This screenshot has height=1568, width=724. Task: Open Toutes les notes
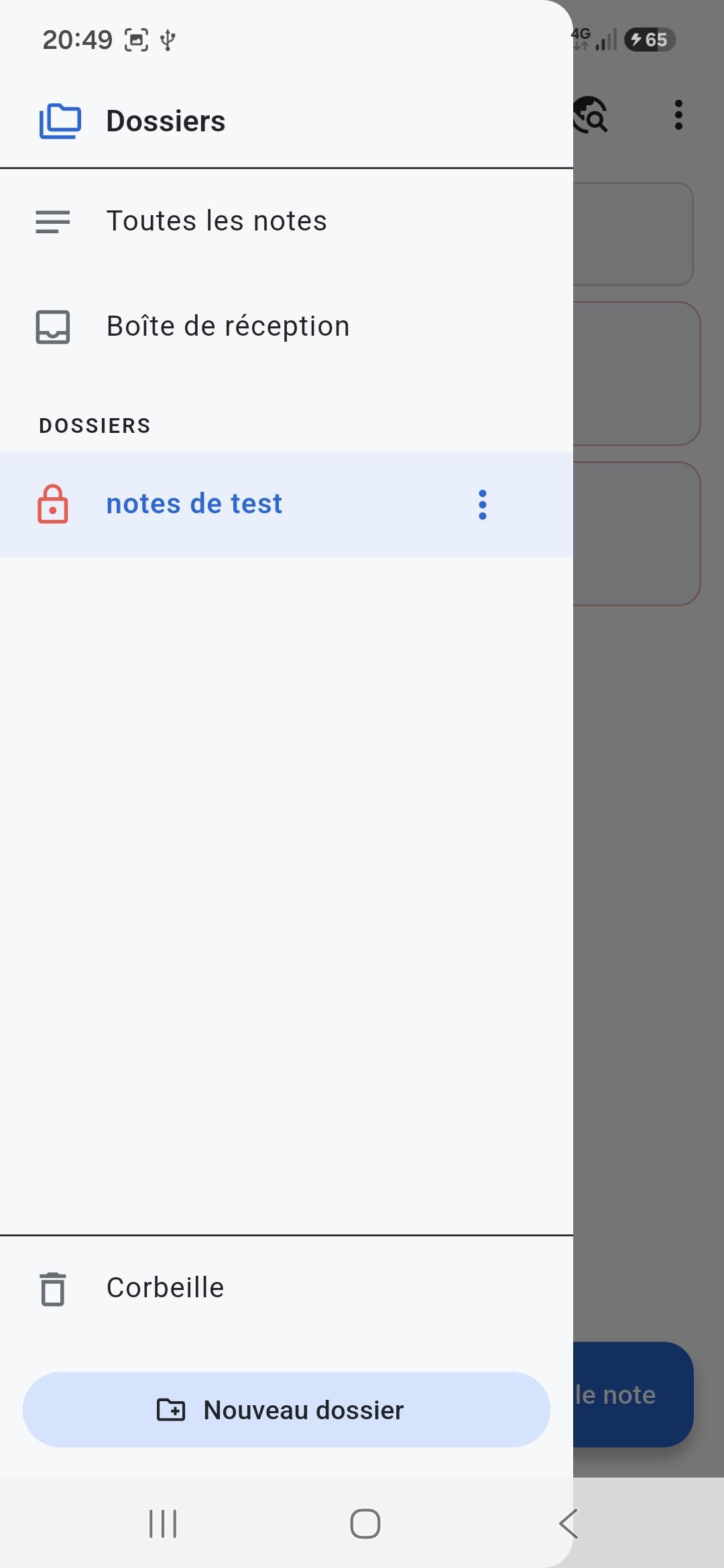coord(286,221)
